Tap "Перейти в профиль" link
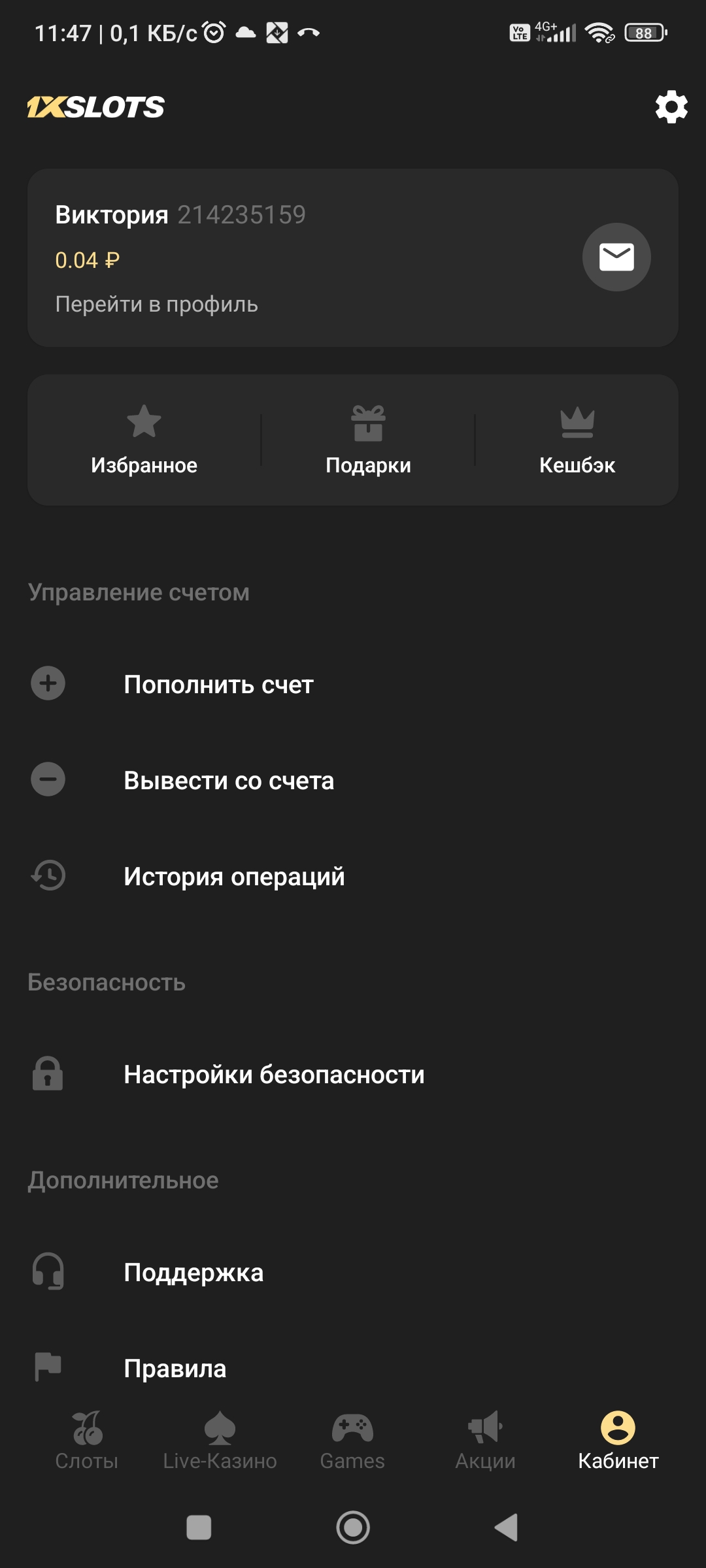The image size is (706, 1568). pyautogui.click(x=156, y=304)
